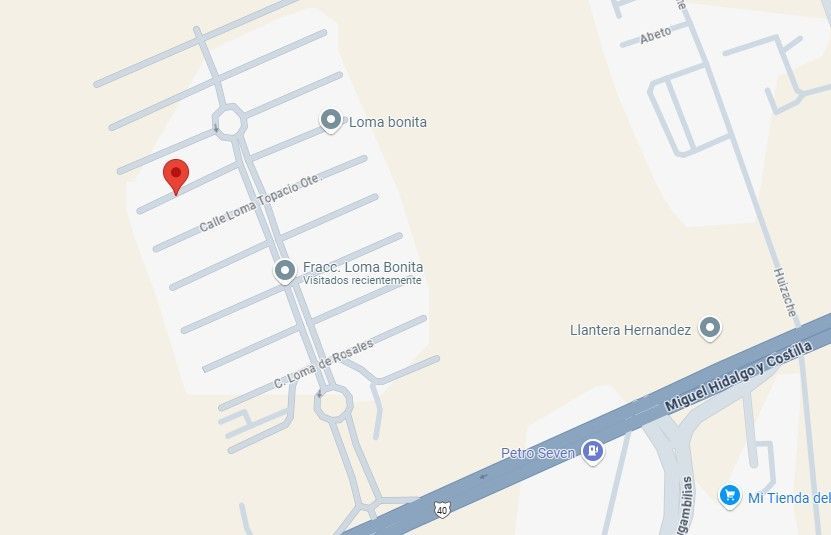
Task: Select the Llantera Hernandez place marker
Action: [x=710, y=328]
